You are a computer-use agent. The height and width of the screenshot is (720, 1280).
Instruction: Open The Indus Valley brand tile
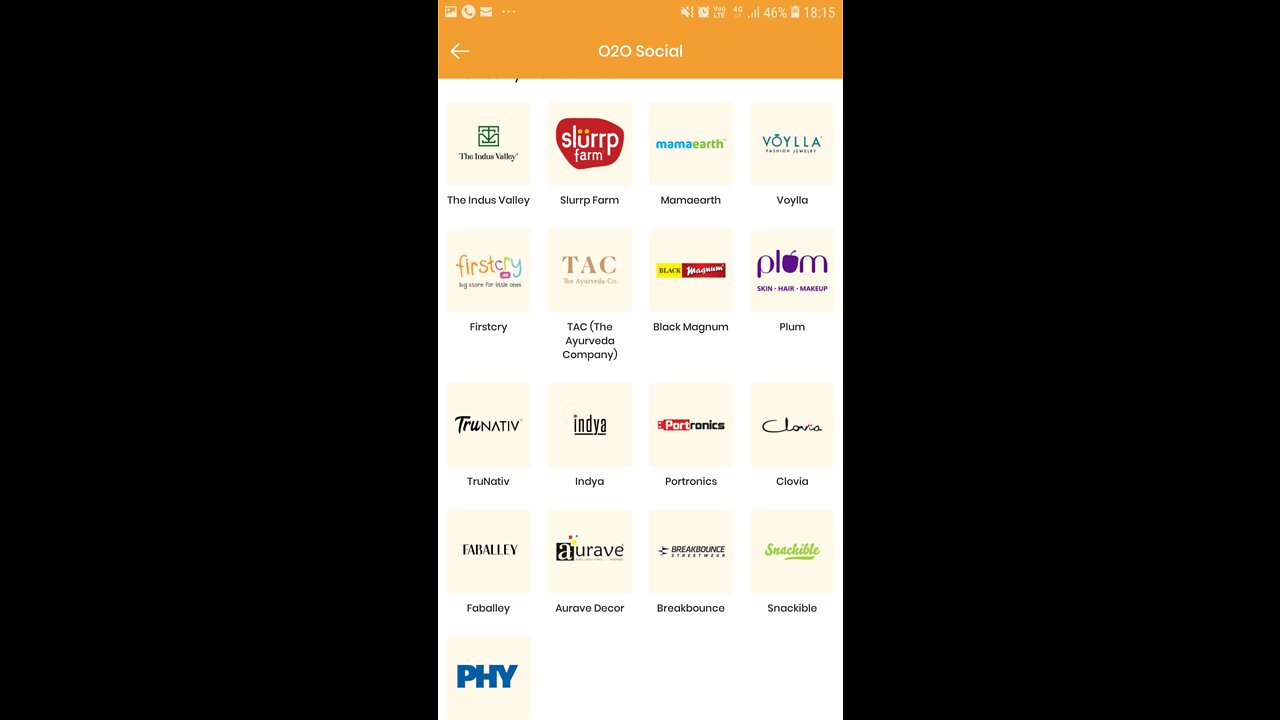[x=488, y=144]
